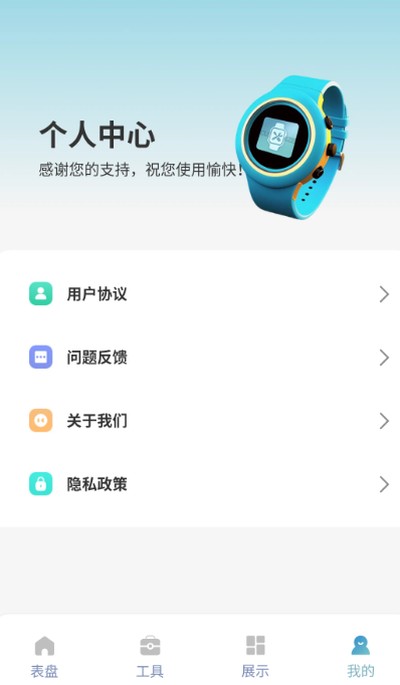Viewport: 400px width, 685px height.
Task: View the 隐私政策 page
Action: point(200,484)
